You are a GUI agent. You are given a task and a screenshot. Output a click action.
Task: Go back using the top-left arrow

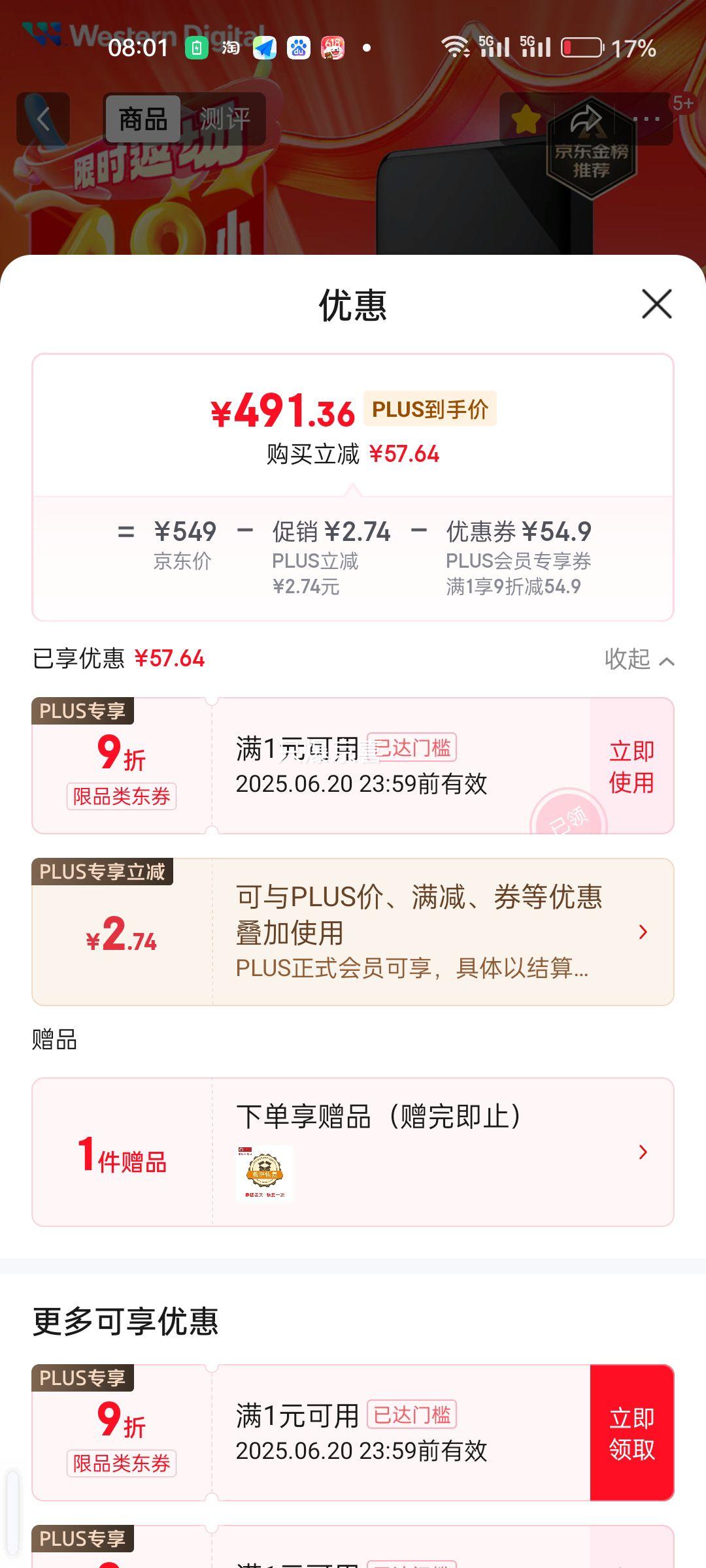(x=43, y=119)
